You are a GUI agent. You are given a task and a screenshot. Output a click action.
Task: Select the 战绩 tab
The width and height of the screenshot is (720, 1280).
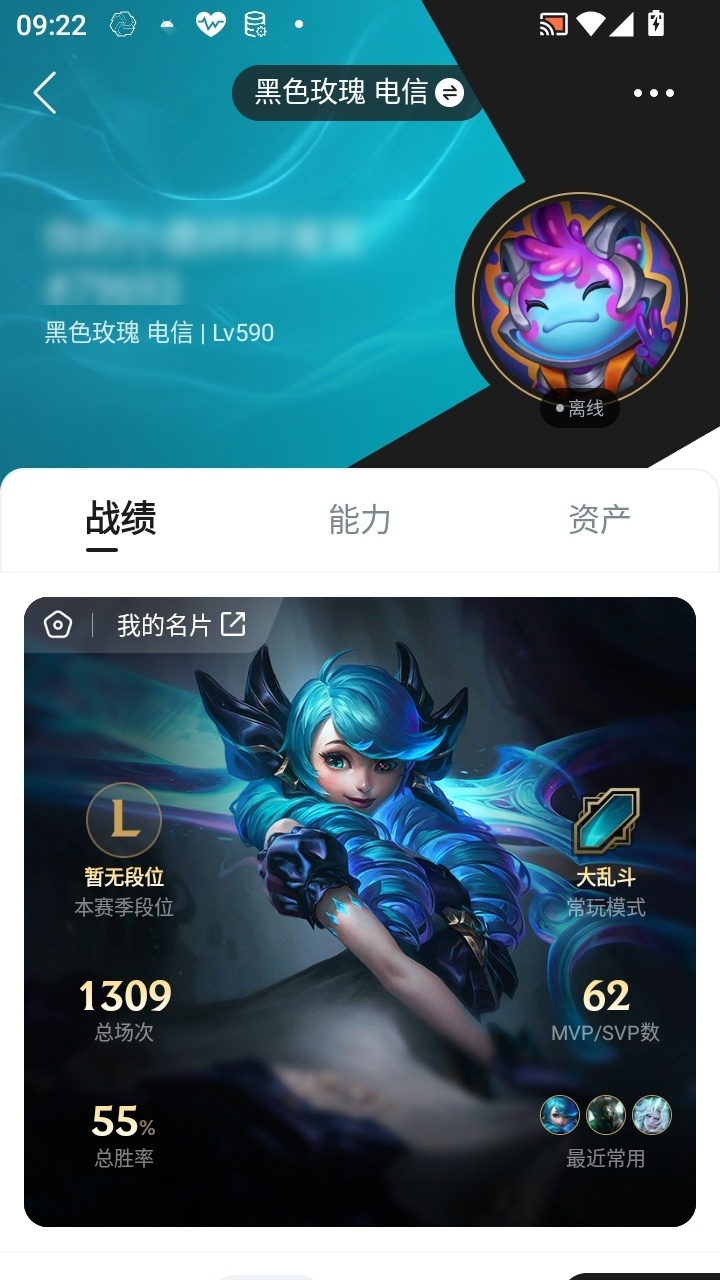[121, 519]
